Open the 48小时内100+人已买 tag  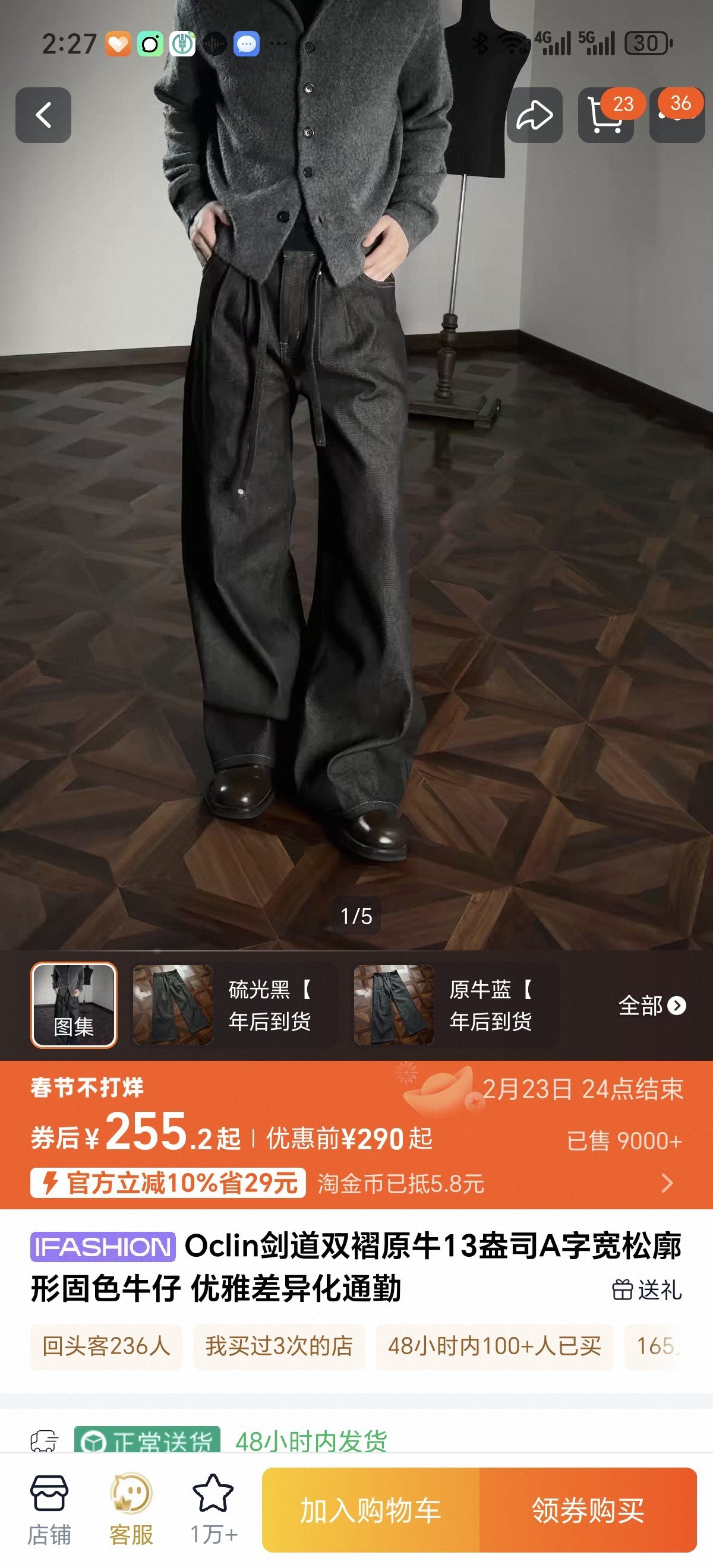tap(494, 1346)
